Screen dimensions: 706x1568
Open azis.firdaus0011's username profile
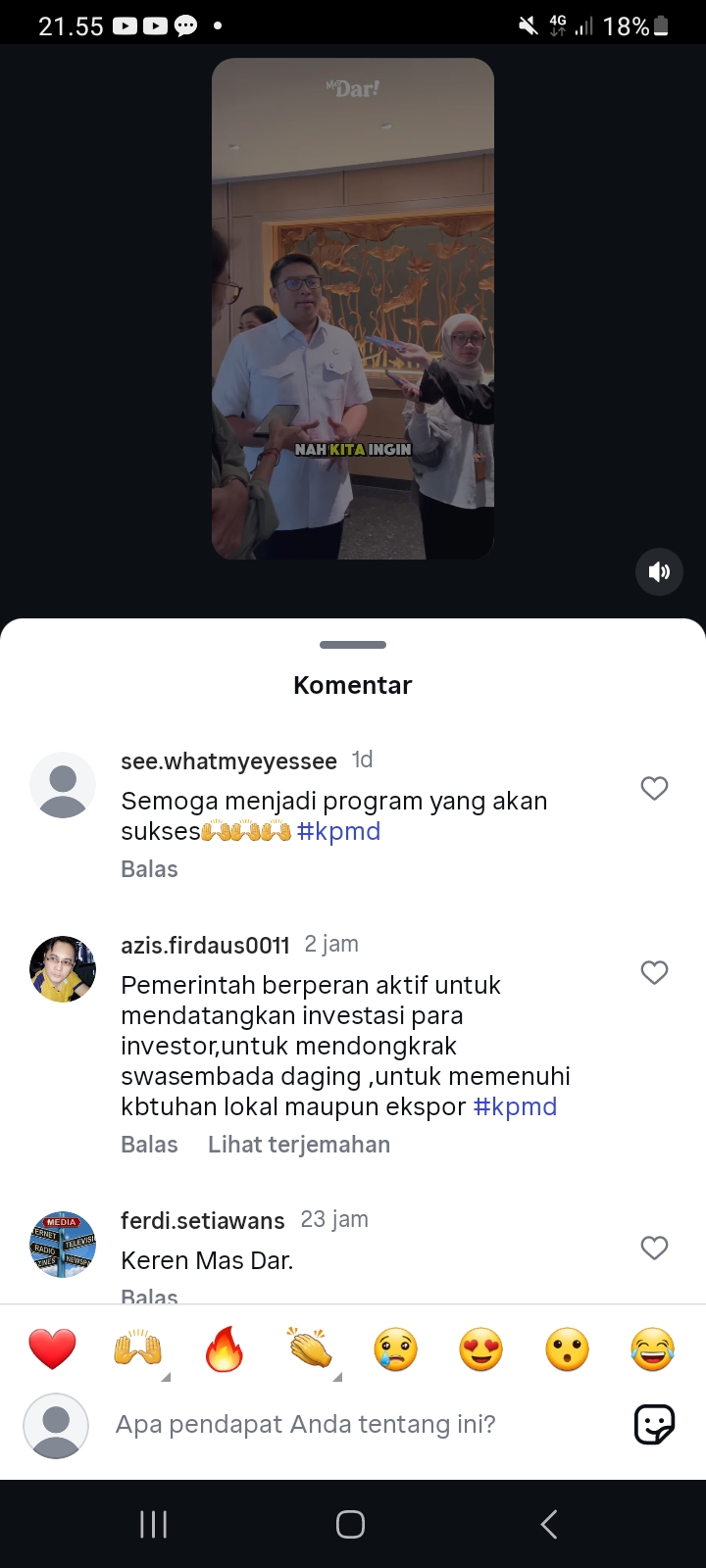pyautogui.click(x=205, y=945)
